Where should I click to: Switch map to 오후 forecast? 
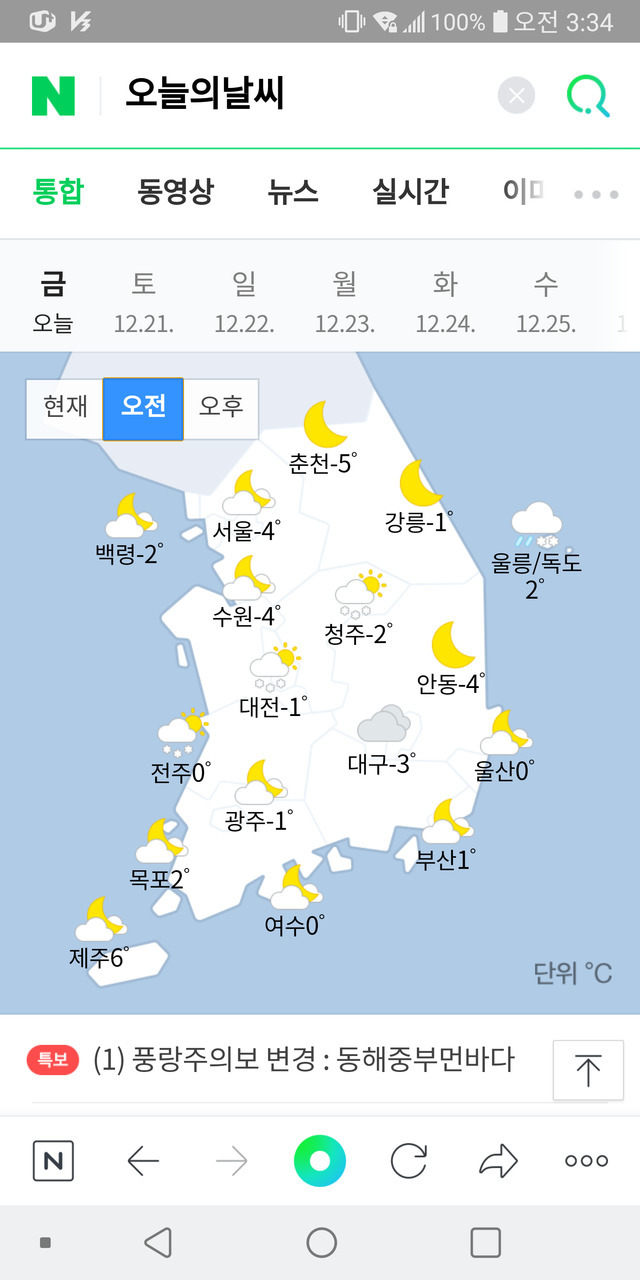point(221,408)
